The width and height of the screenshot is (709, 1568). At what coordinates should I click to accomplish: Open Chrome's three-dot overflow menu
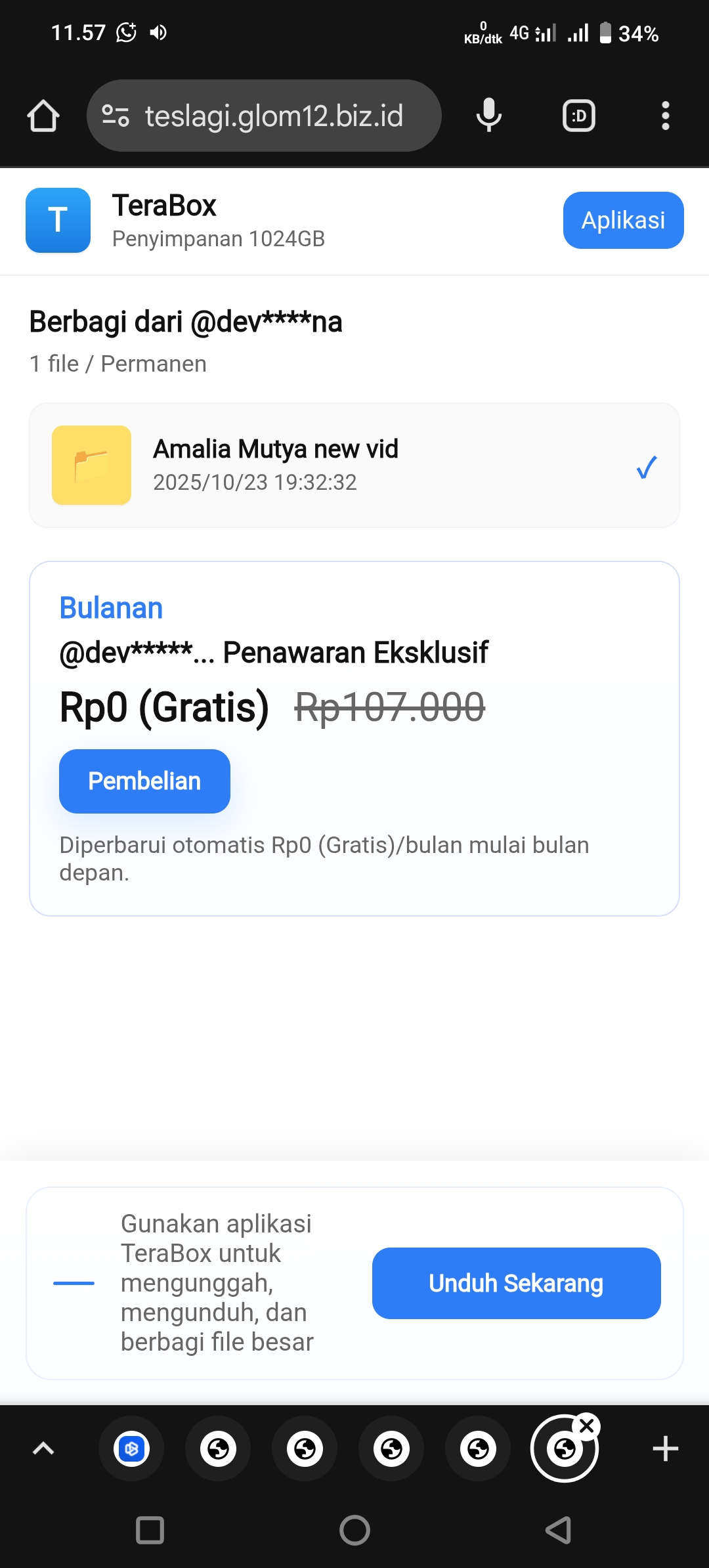point(665,116)
